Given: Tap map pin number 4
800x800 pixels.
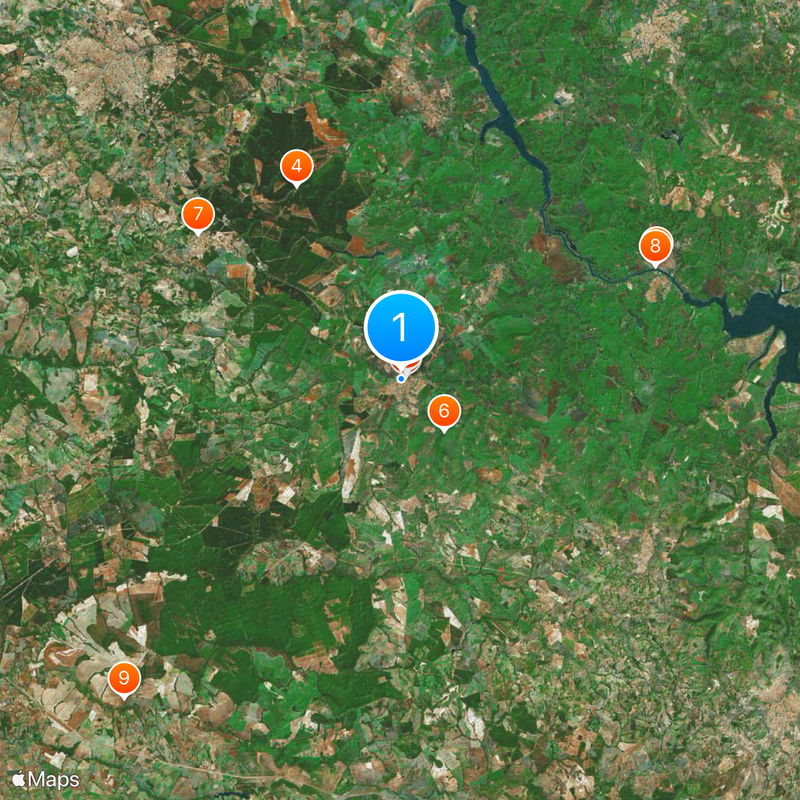Looking at the screenshot, I should (x=296, y=166).
